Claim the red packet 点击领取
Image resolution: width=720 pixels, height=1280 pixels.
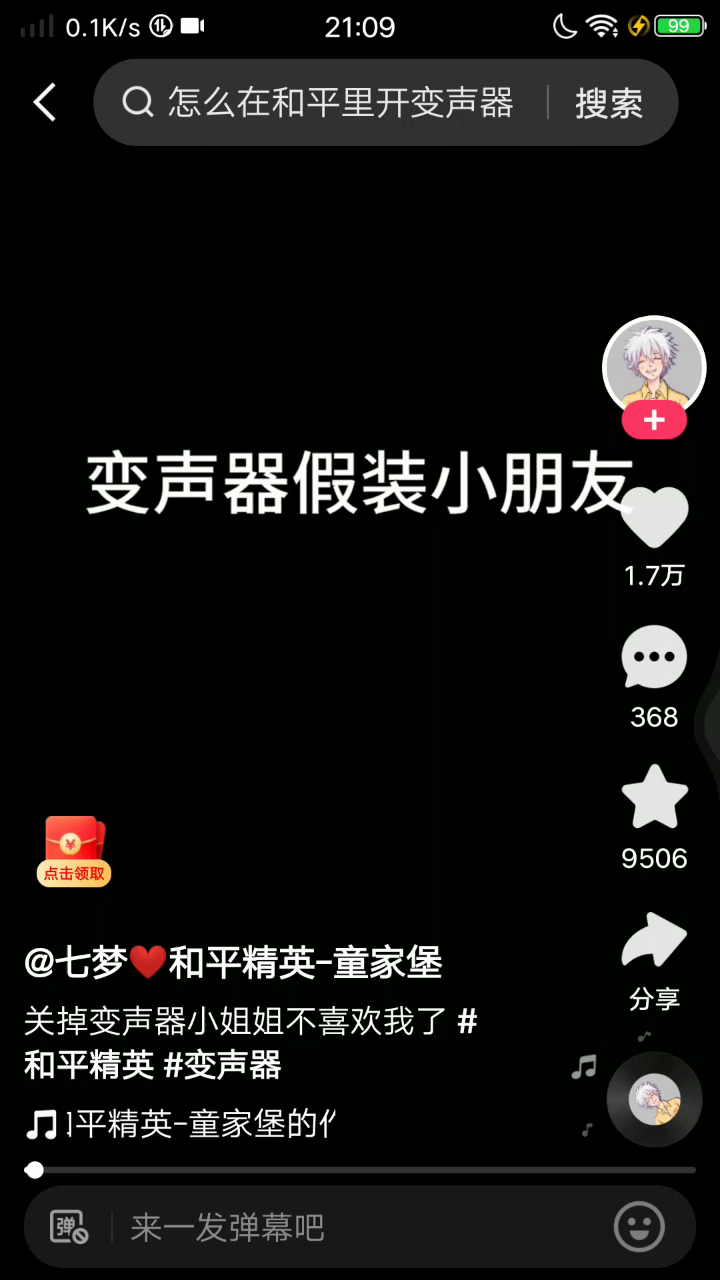click(x=74, y=851)
